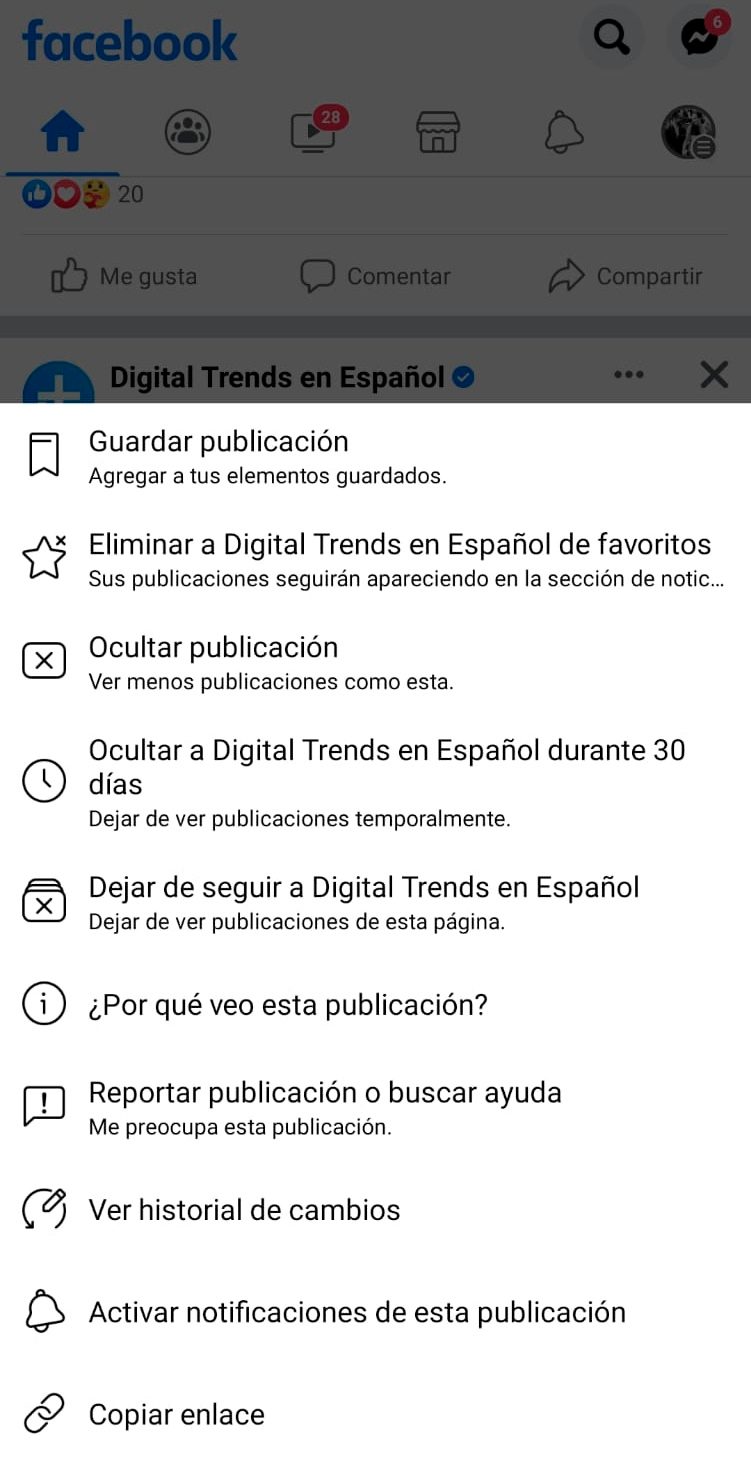Dismiss the Digital Trends post with X
The image size is (751, 1458).
(x=714, y=375)
